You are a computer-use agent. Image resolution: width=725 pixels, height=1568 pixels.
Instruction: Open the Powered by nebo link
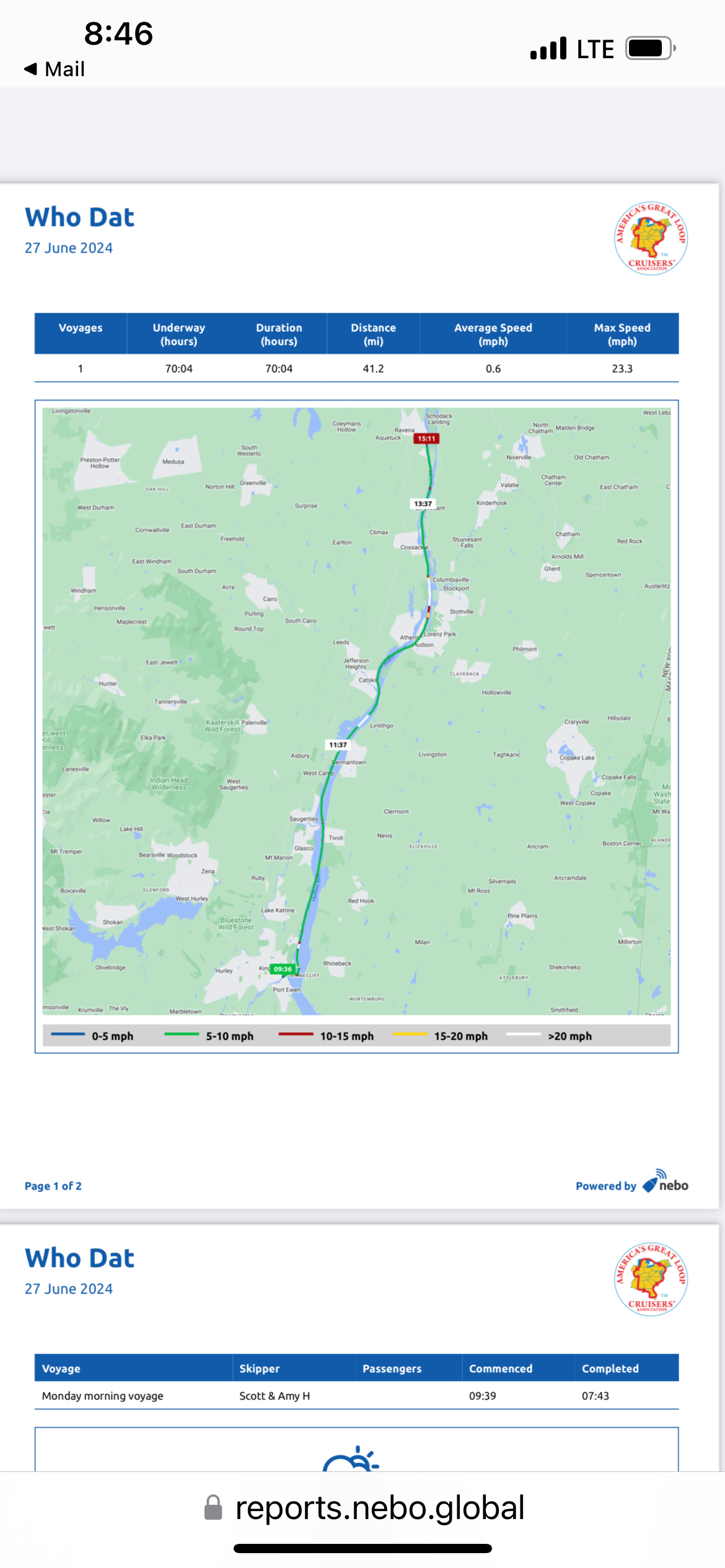click(631, 1184)
